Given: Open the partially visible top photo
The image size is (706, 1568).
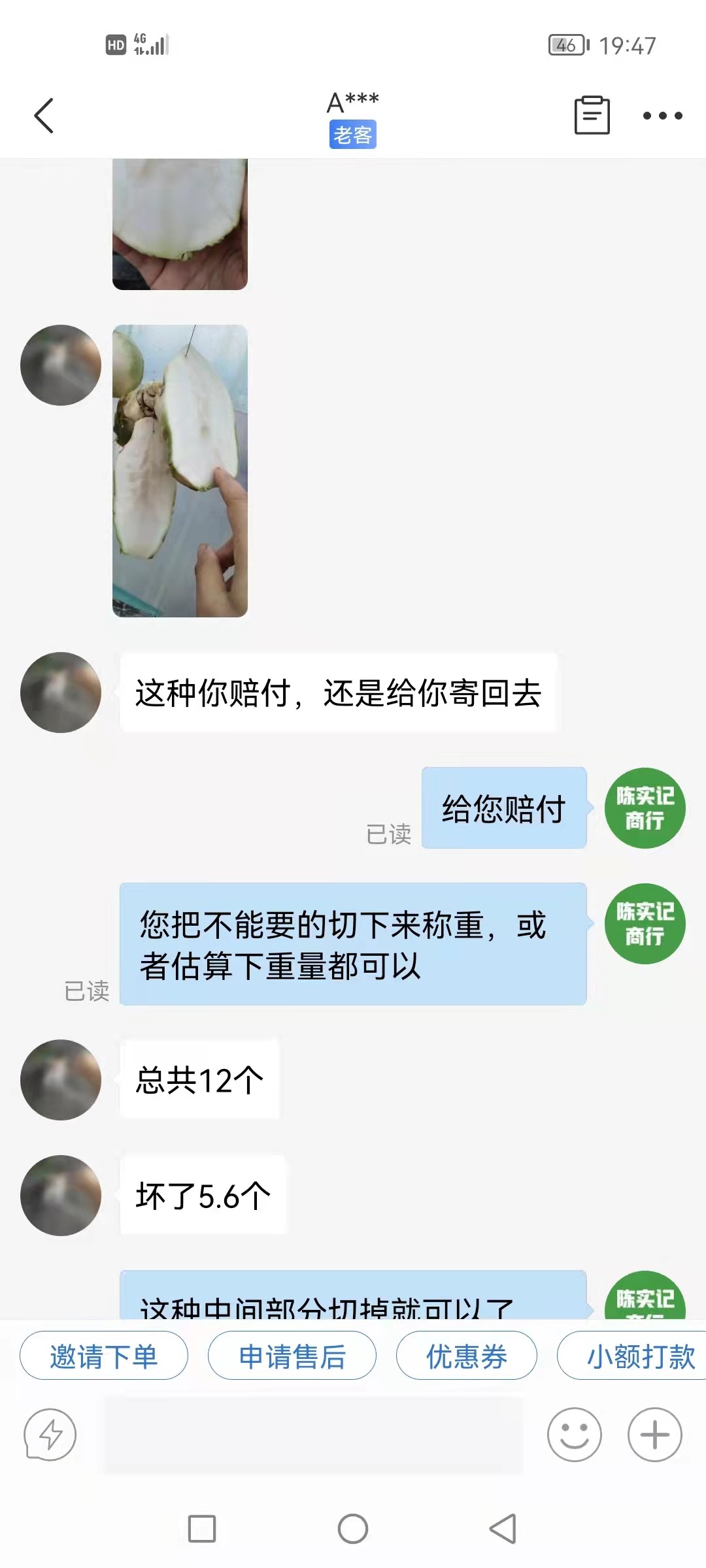Looking at the screenshot, I should coord(180,223).
